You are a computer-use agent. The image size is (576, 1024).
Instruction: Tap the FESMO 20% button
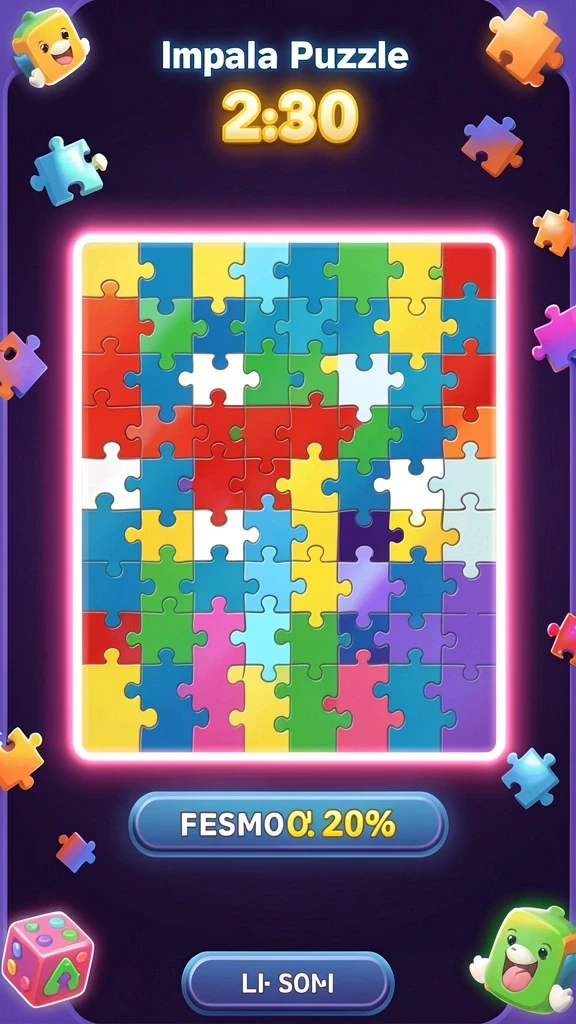tap(288, 825)
